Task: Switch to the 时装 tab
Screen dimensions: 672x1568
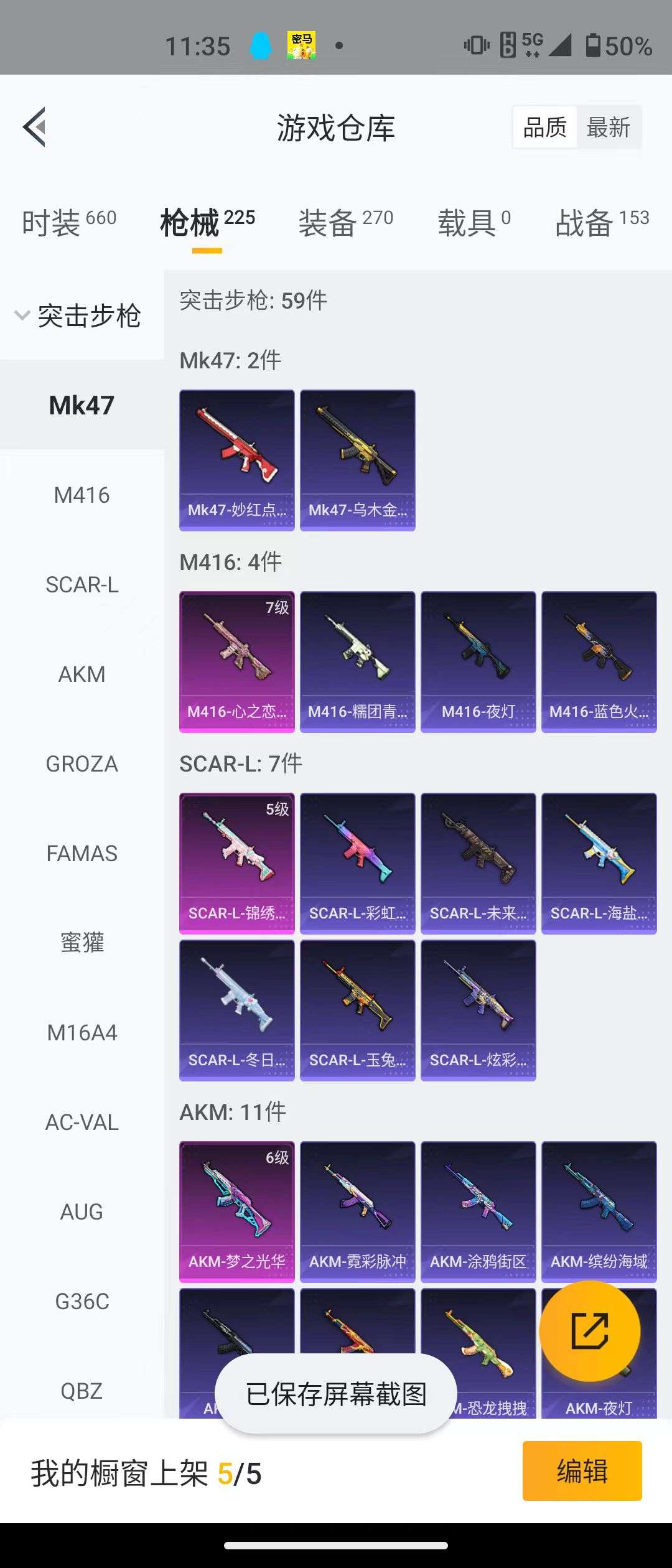Action: coord(68,222)
